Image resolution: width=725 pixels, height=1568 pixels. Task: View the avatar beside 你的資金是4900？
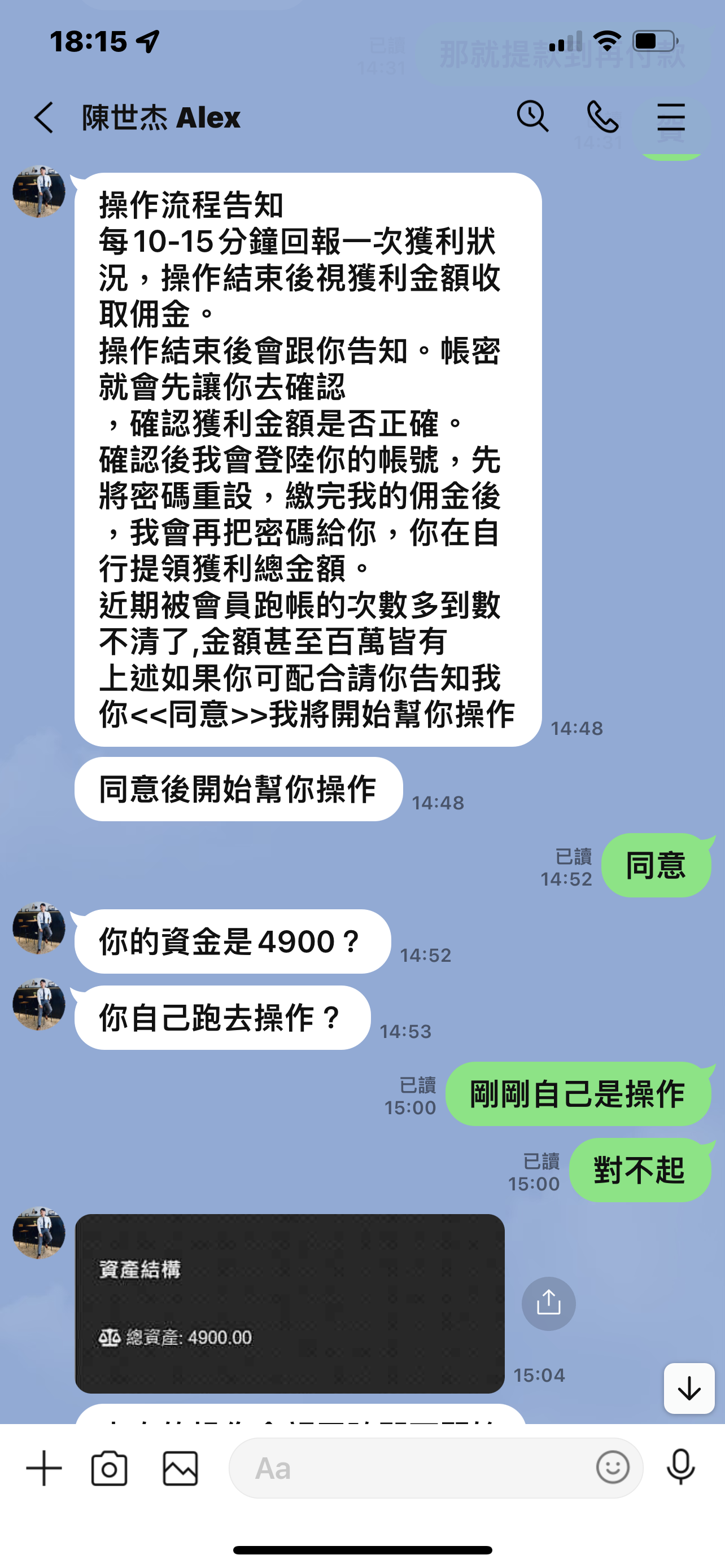(39, 928)
